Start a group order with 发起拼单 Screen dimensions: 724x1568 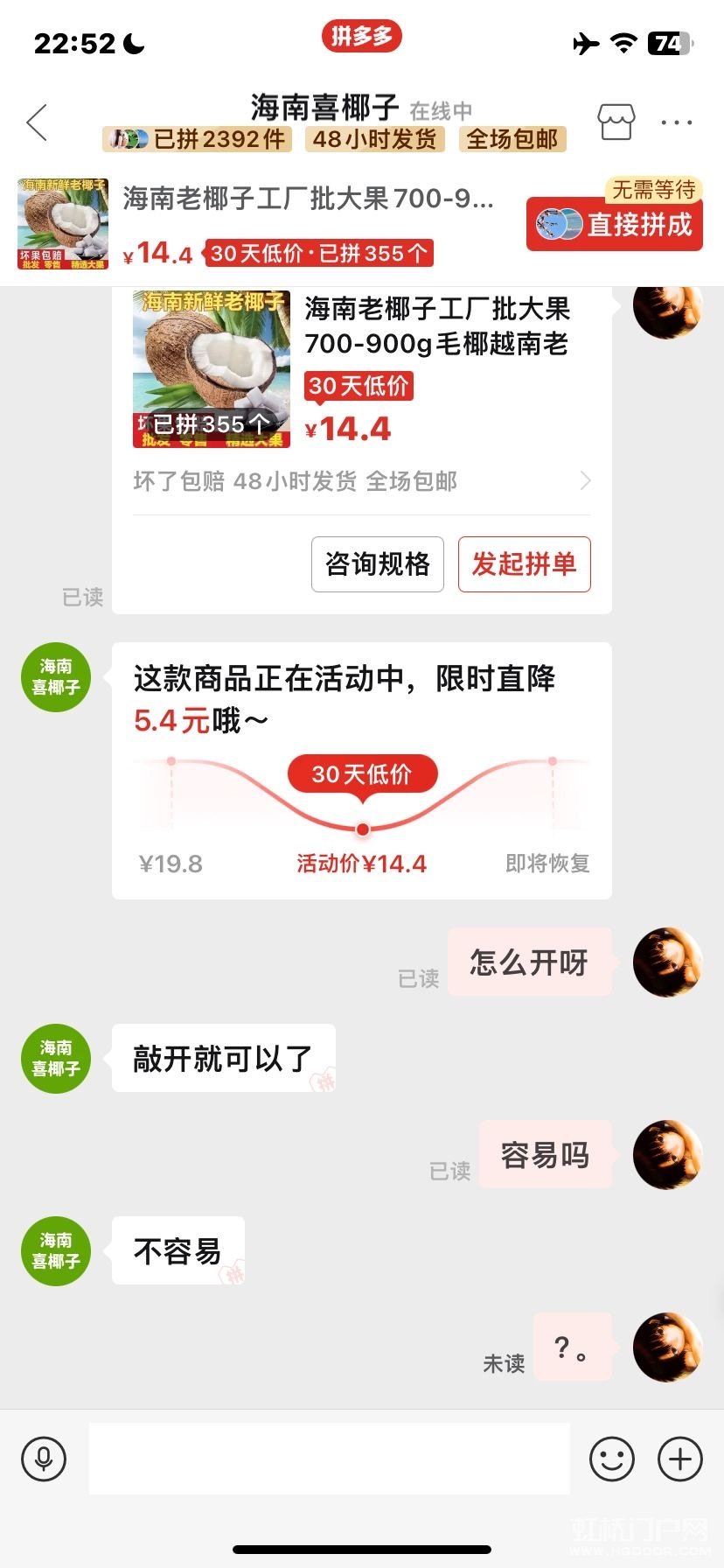tap(524, 564)
